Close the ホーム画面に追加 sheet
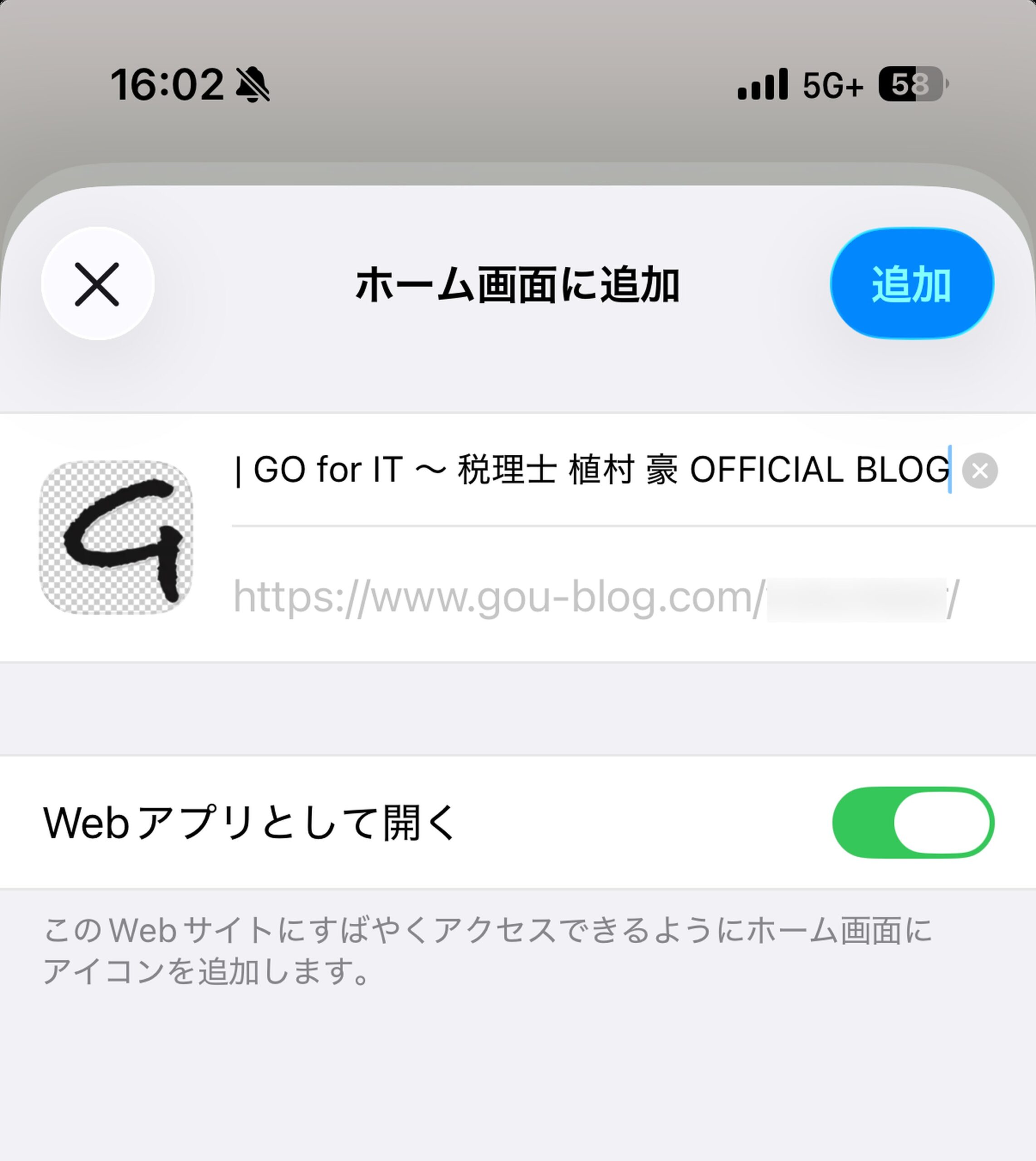This screenshot has height=1161, width=1036. coord(98,283)
